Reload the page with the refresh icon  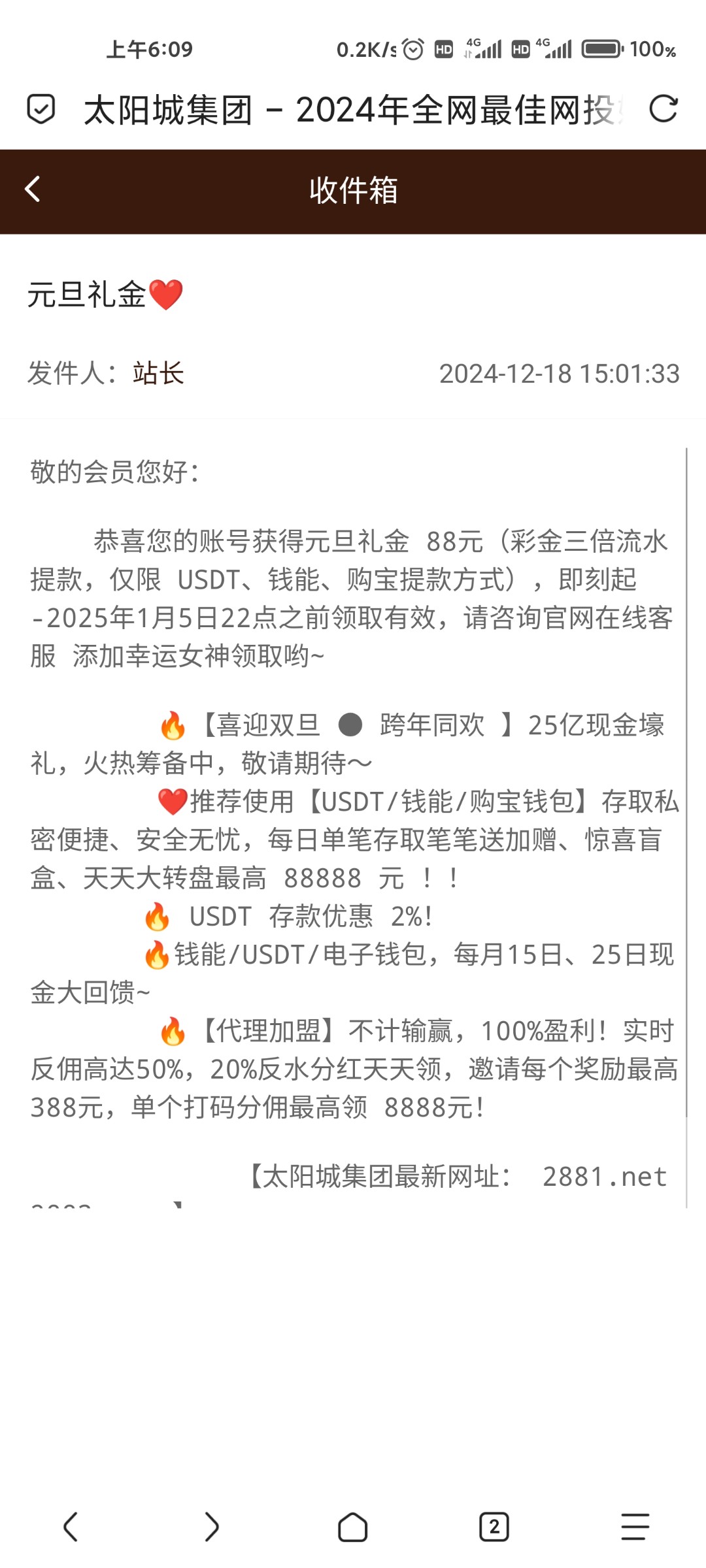click(x=663, y=109)
